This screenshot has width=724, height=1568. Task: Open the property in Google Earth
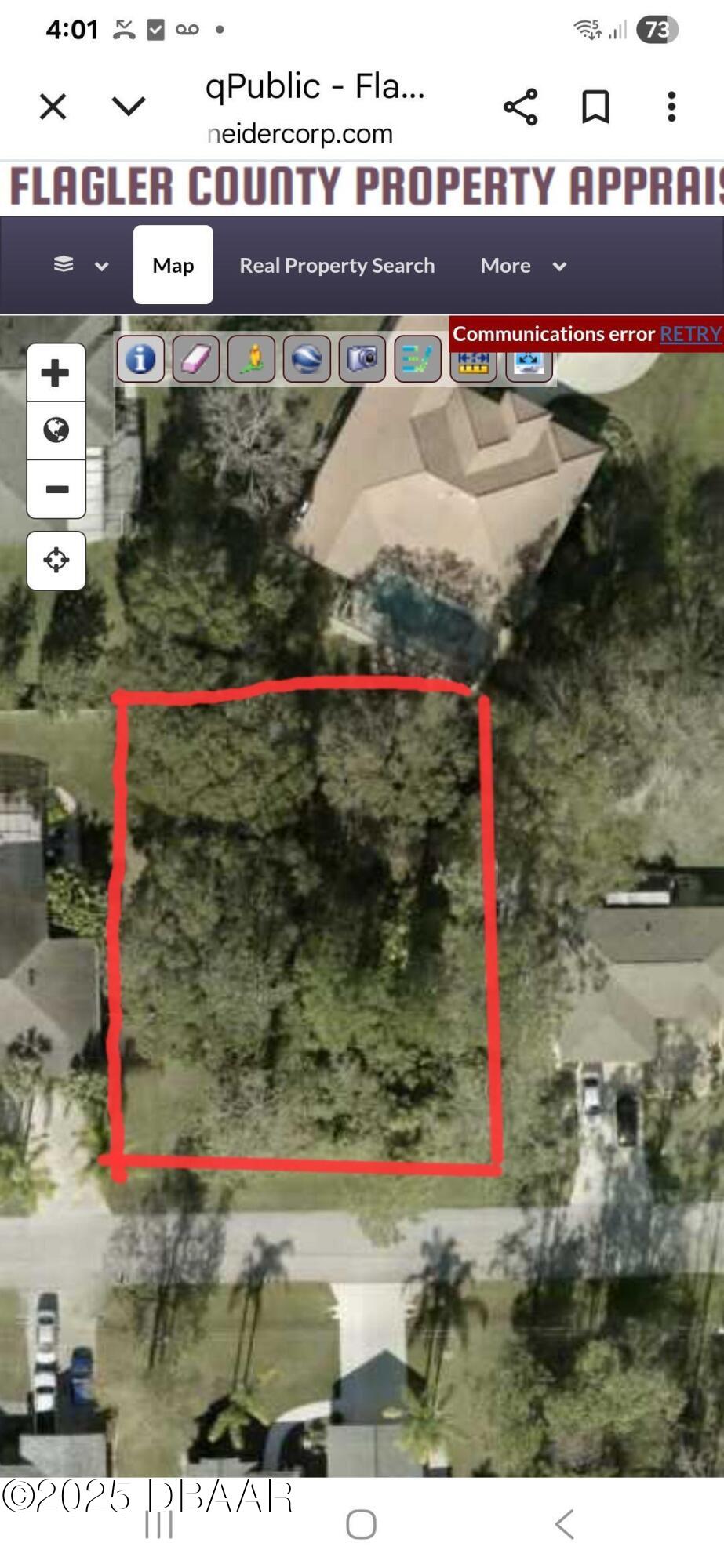click(306, 358)
